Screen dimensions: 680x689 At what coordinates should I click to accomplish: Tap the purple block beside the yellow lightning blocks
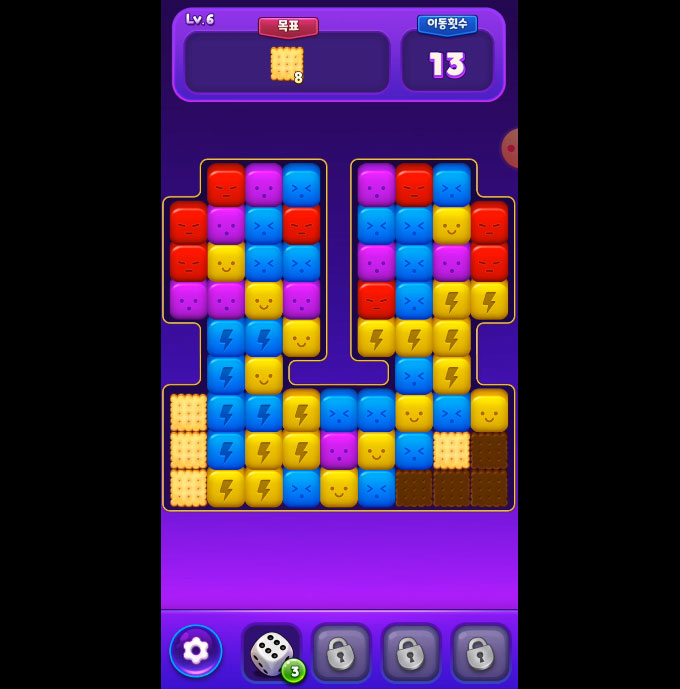tap(339, 450)
